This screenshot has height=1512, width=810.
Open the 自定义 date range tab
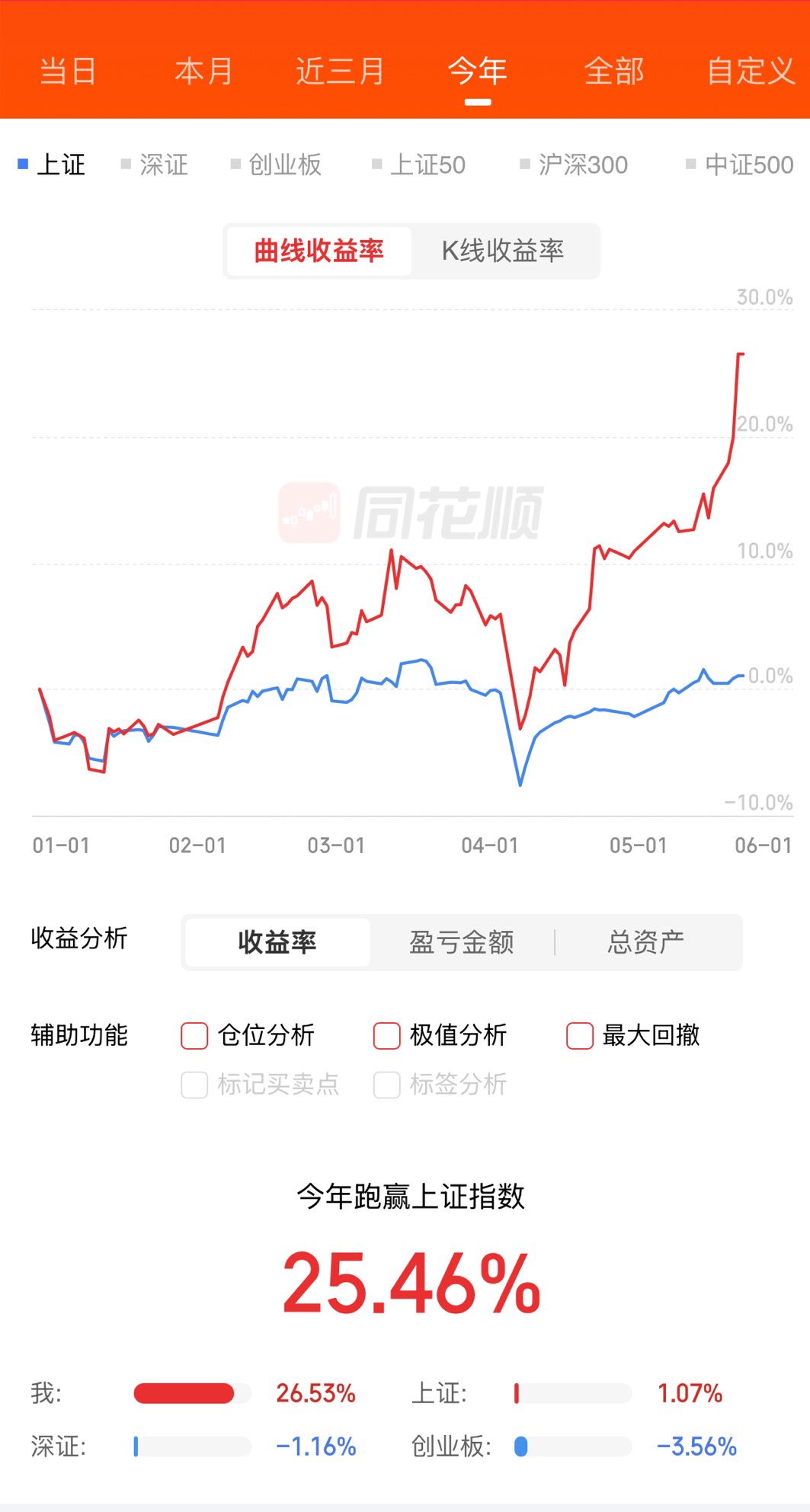click(751, 72)
